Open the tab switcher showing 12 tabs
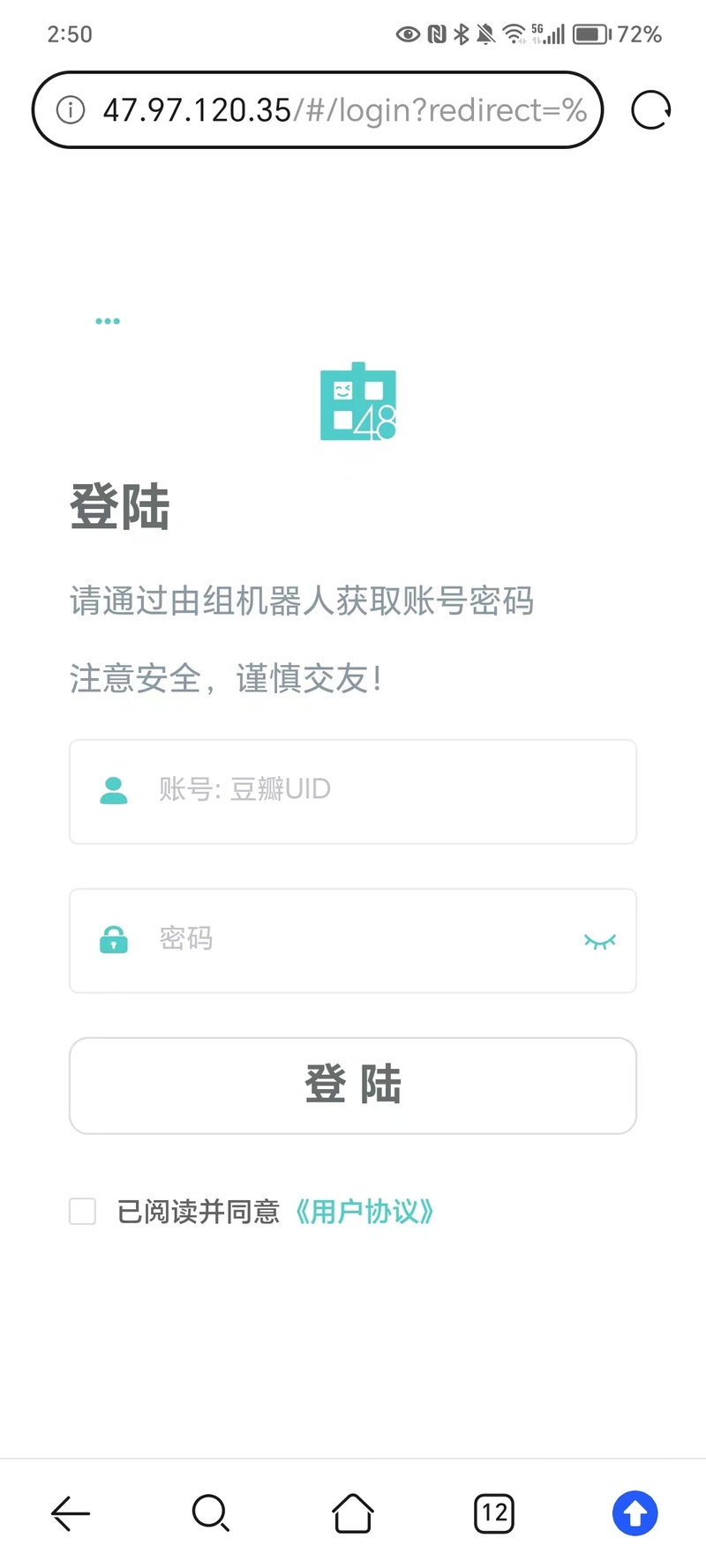 click(494, 1513)
